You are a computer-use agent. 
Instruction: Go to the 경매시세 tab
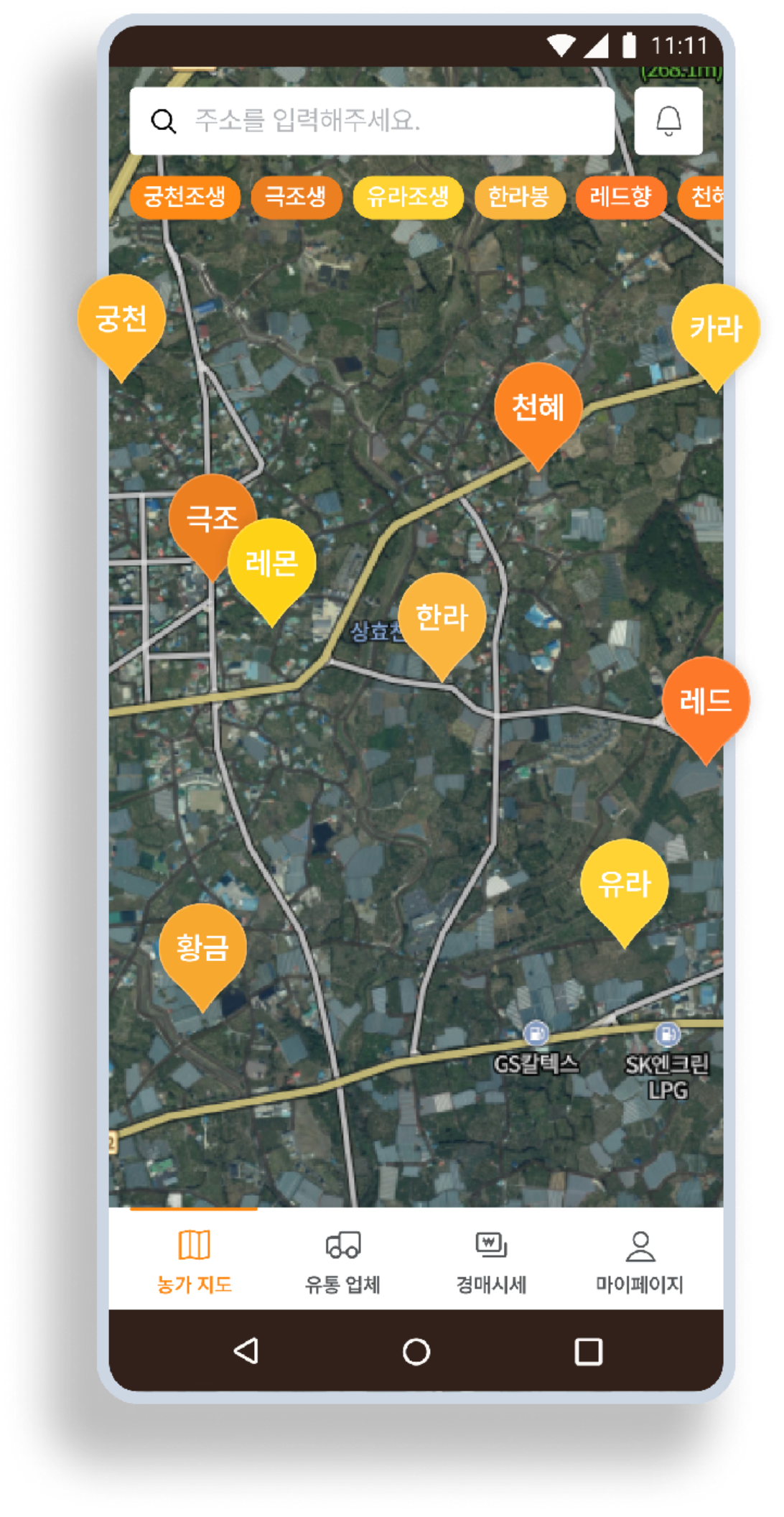pyautogui.click(x=491, y=1262)
